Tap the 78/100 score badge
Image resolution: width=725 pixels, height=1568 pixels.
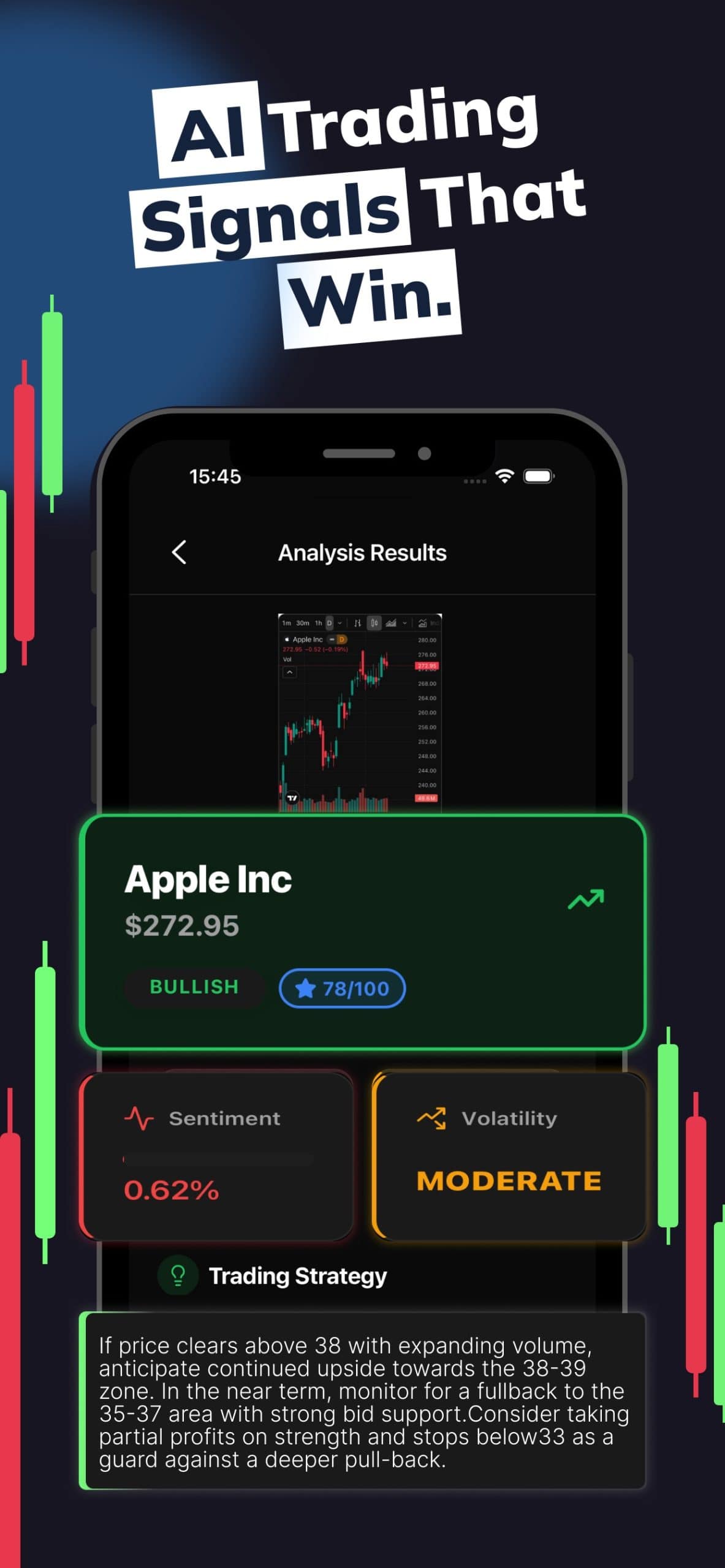[341, 987]
